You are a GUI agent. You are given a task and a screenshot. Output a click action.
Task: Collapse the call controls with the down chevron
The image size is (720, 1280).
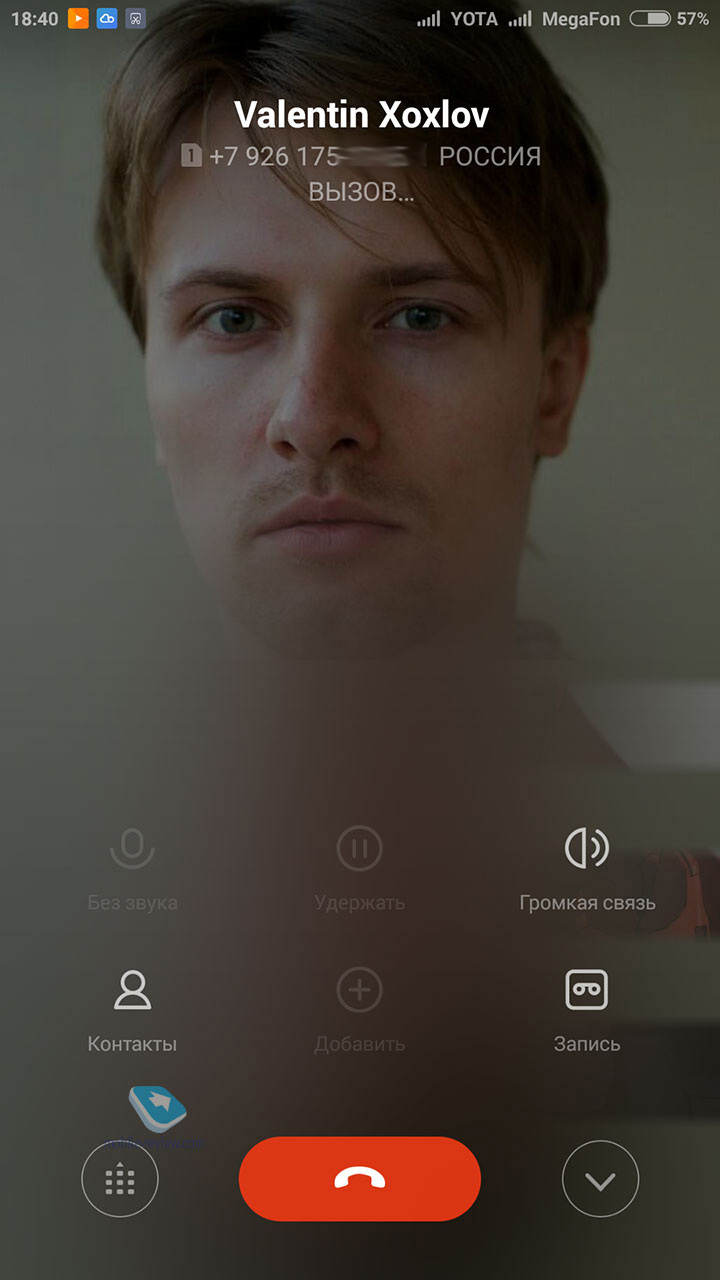(x=600, y=1180)
